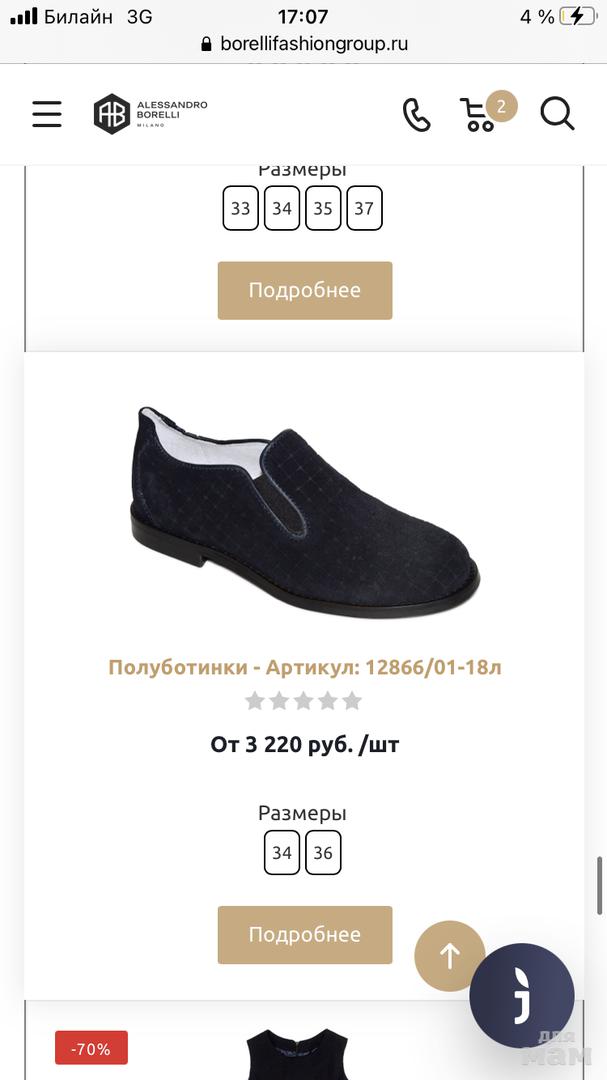The width and height of the screenshot is (607, 1080).
Task: Tap the phone call icon
Action: [x=416, y=115]
